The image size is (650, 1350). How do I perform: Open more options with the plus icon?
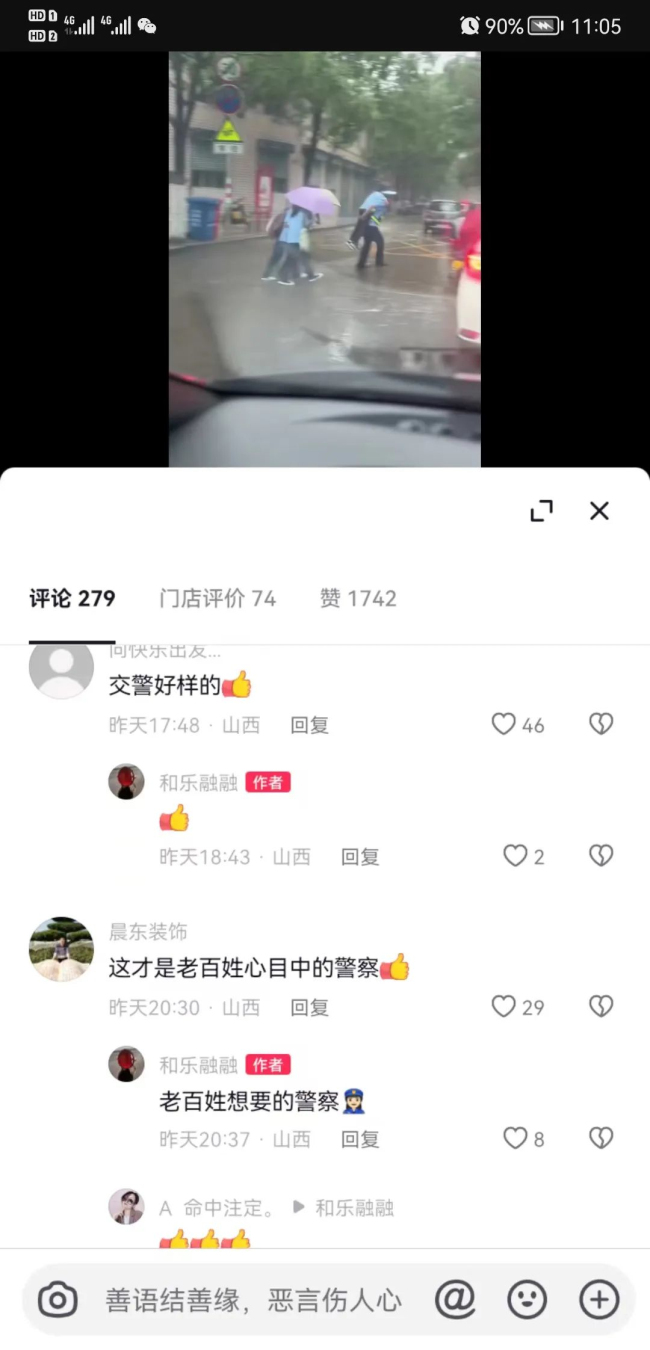pyautogui.click(x=599, y=1300)
